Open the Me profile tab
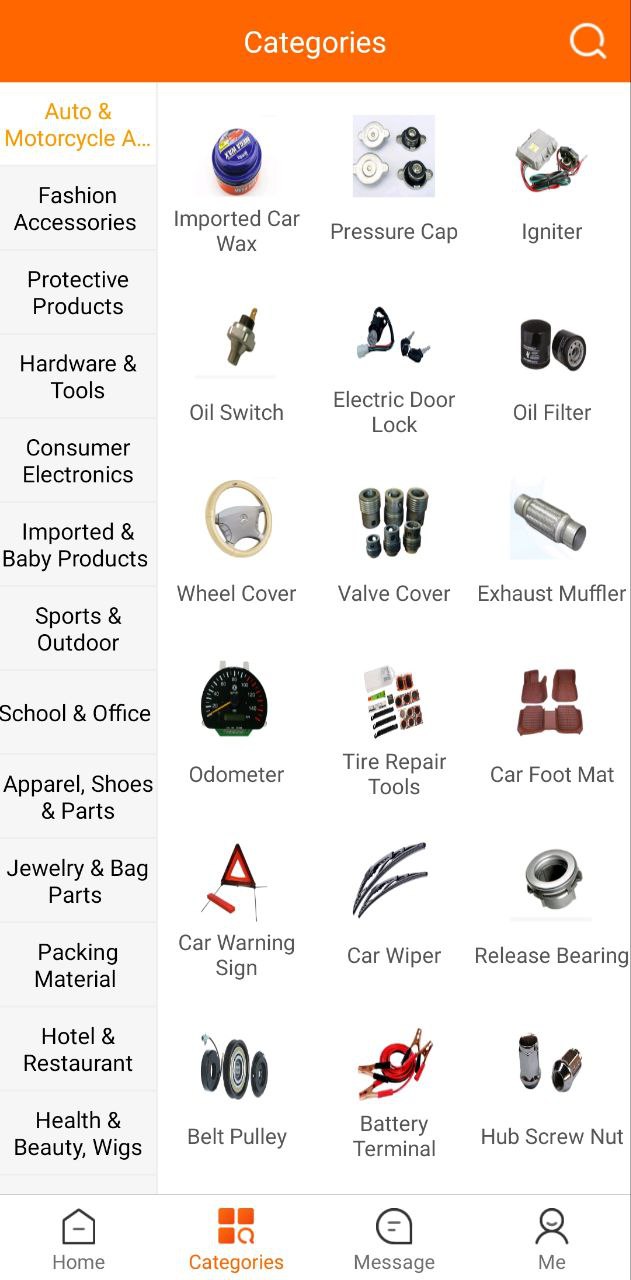This screenshot has width=631, height=1280. 551,1239
